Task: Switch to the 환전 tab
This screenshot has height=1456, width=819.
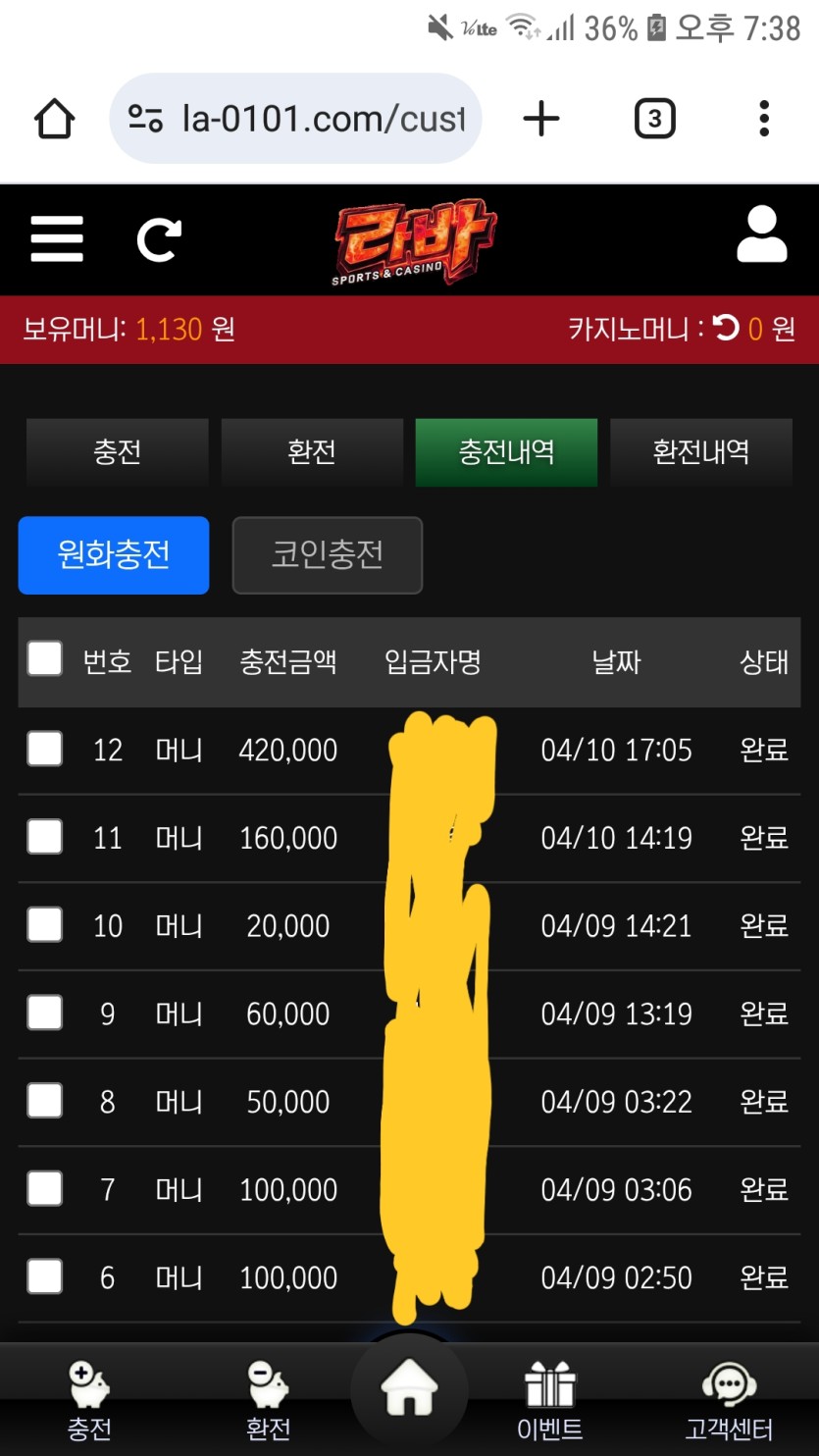Action: click(x=312, y=451)
